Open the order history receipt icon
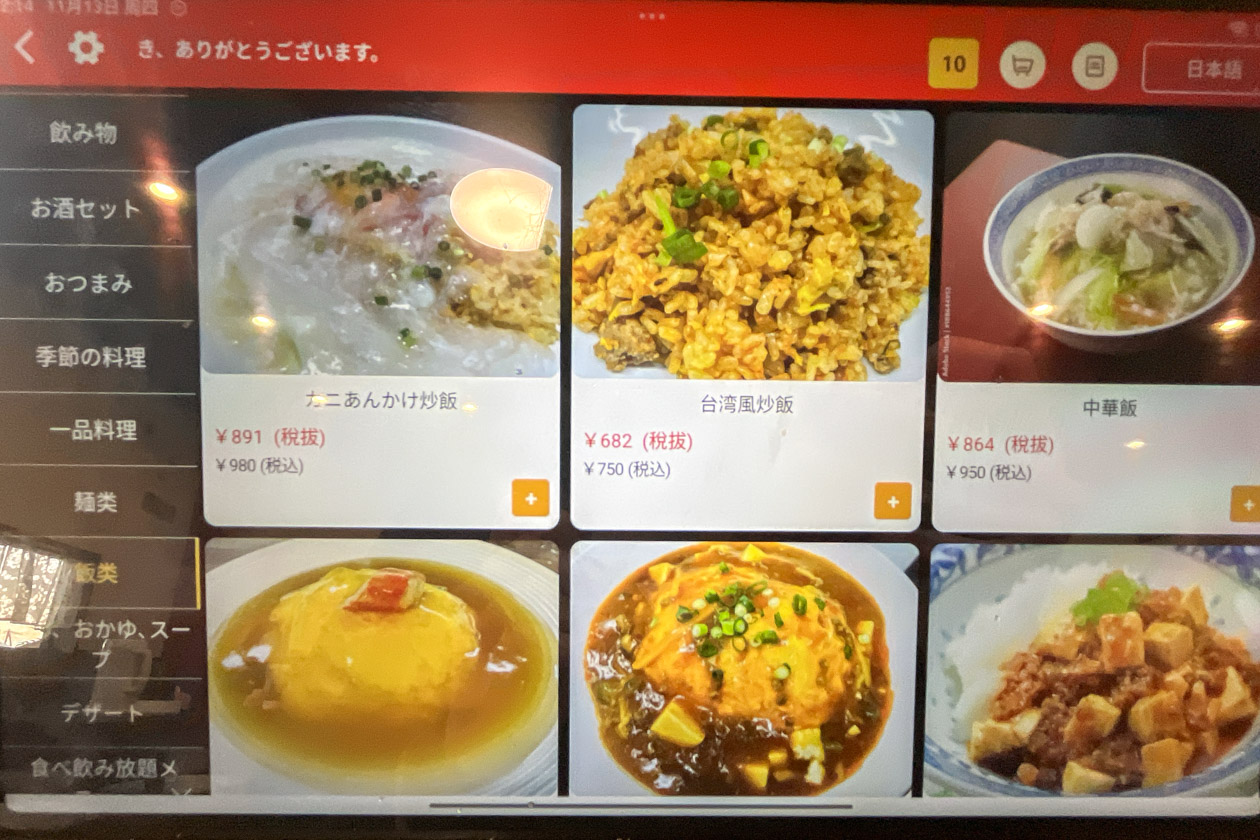Viewport: 1260px width, 840px height. 1094,67
